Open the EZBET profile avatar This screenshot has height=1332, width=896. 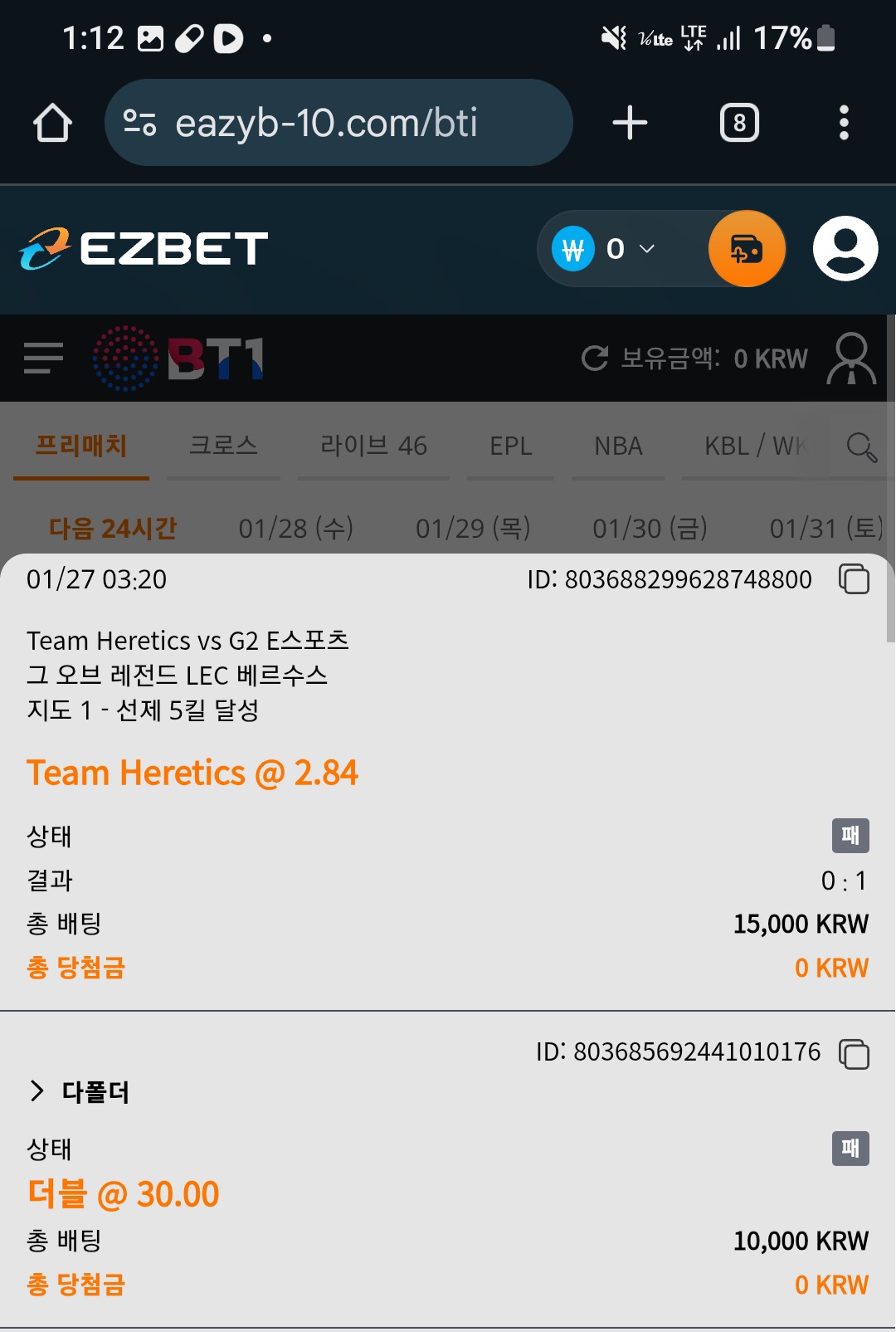point(845,248)
